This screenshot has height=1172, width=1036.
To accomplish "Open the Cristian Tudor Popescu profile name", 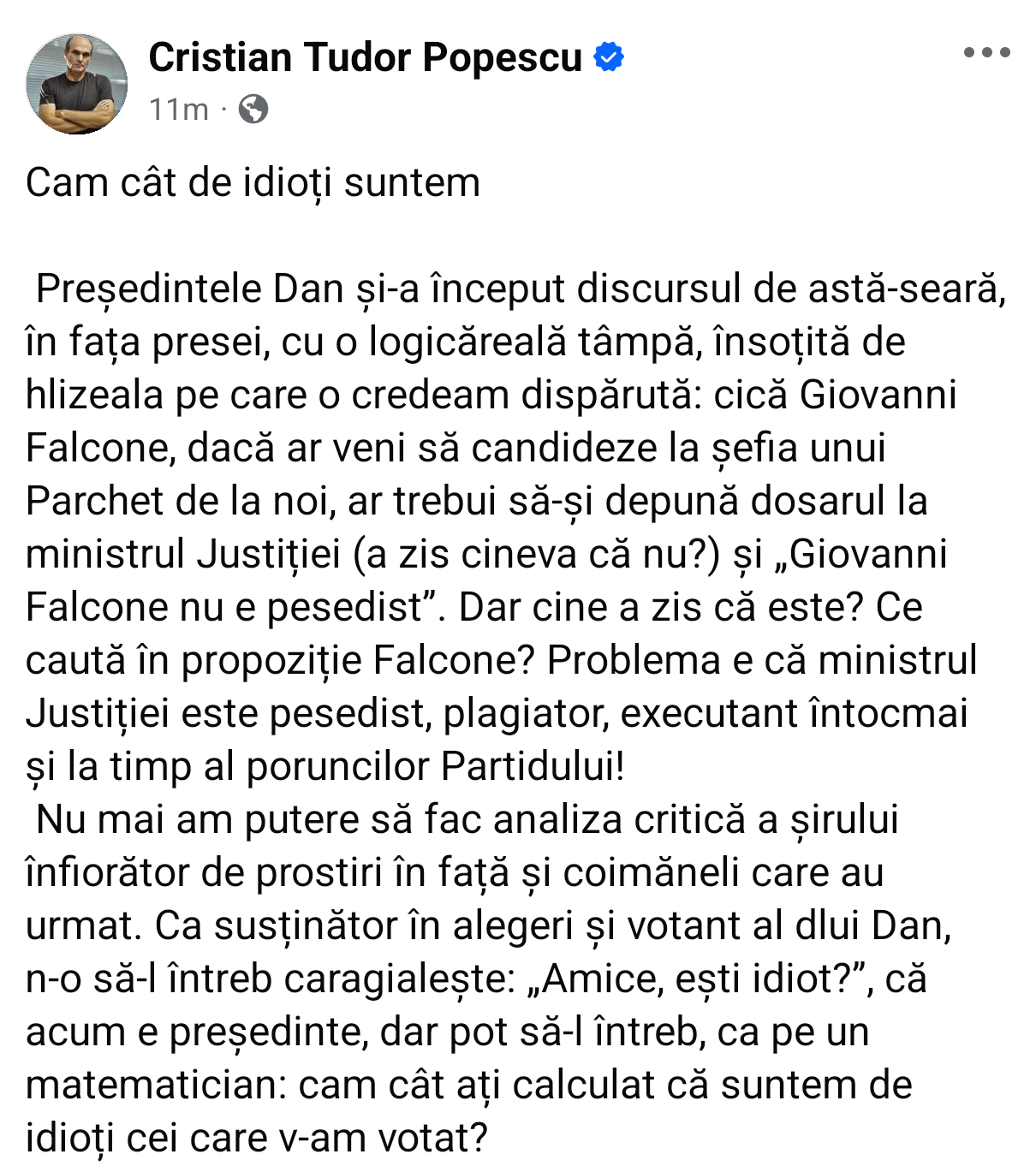I will 365,57.
